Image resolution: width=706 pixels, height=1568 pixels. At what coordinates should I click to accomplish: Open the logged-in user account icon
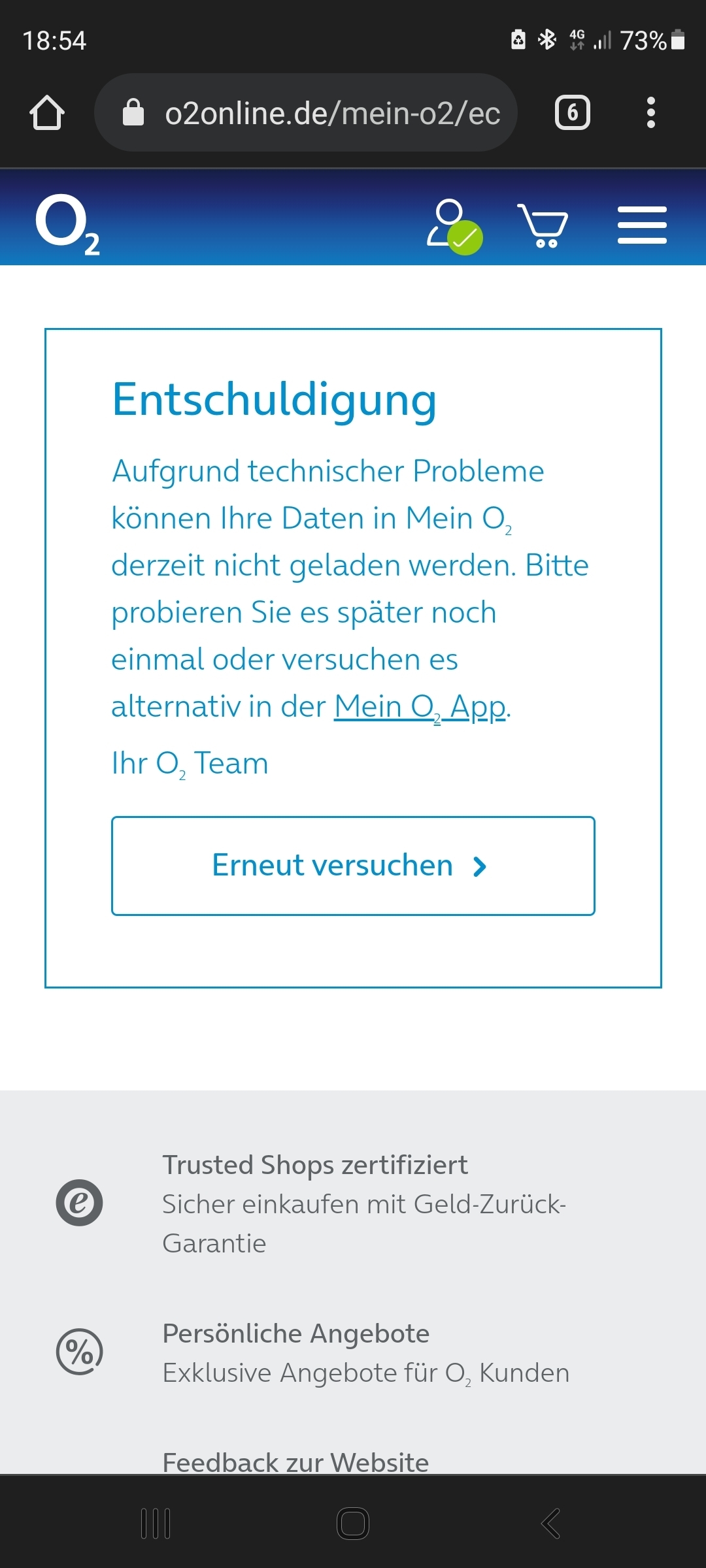click(x=454, y=226)
